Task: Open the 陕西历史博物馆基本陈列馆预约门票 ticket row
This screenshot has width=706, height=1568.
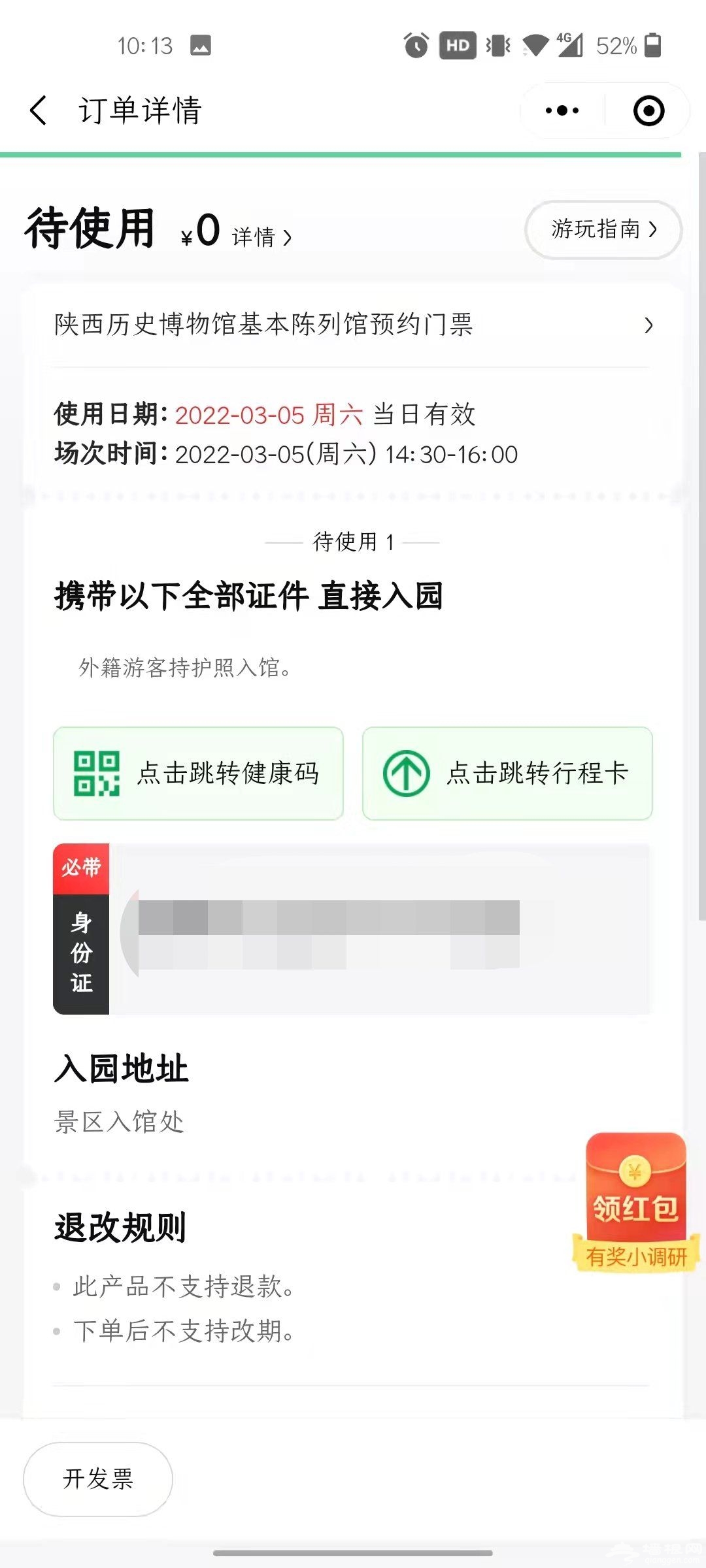Action: pos(353,325)
